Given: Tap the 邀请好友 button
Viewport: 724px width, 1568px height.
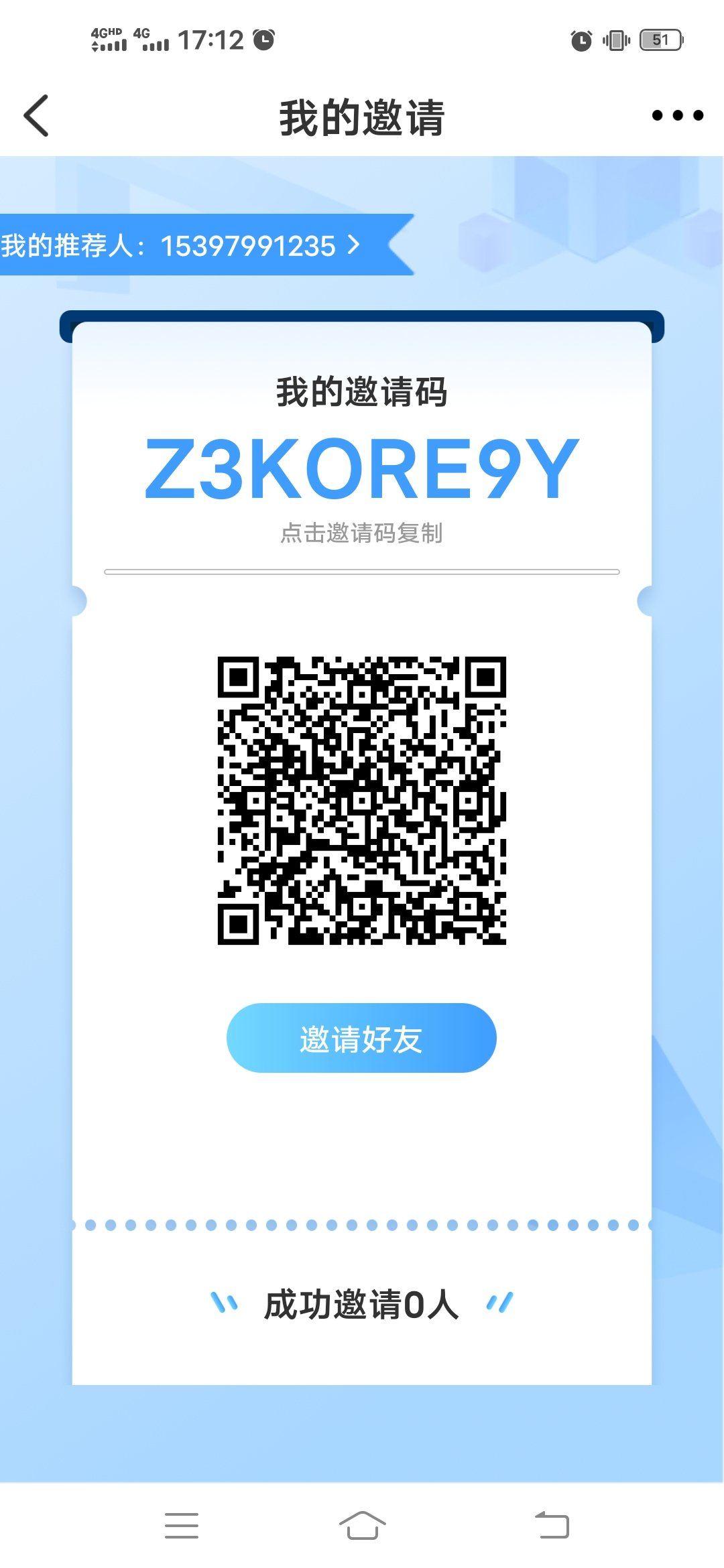Looking at the screenshot, I should [361, 1038].
